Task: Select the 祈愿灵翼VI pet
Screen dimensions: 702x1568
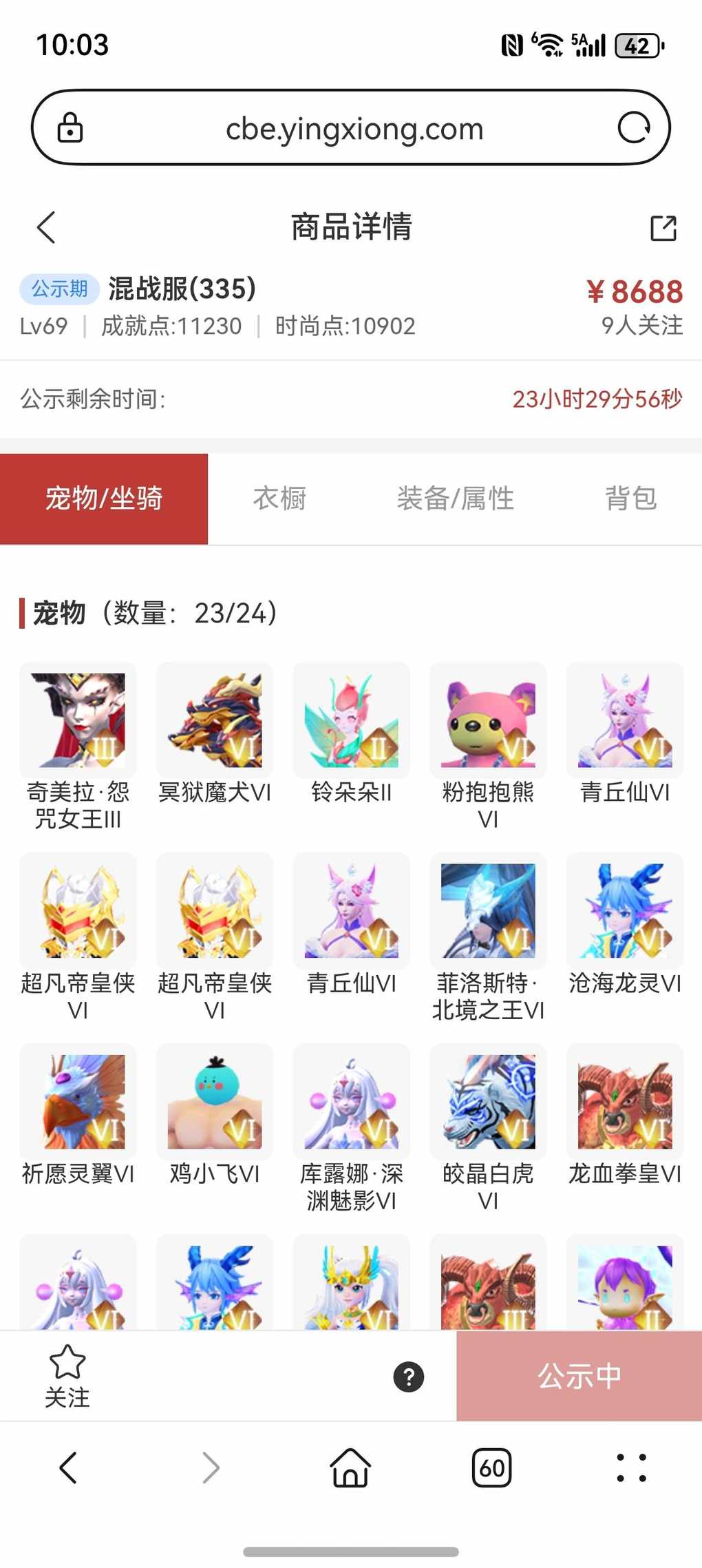Action: click(x=78, y=1101)
